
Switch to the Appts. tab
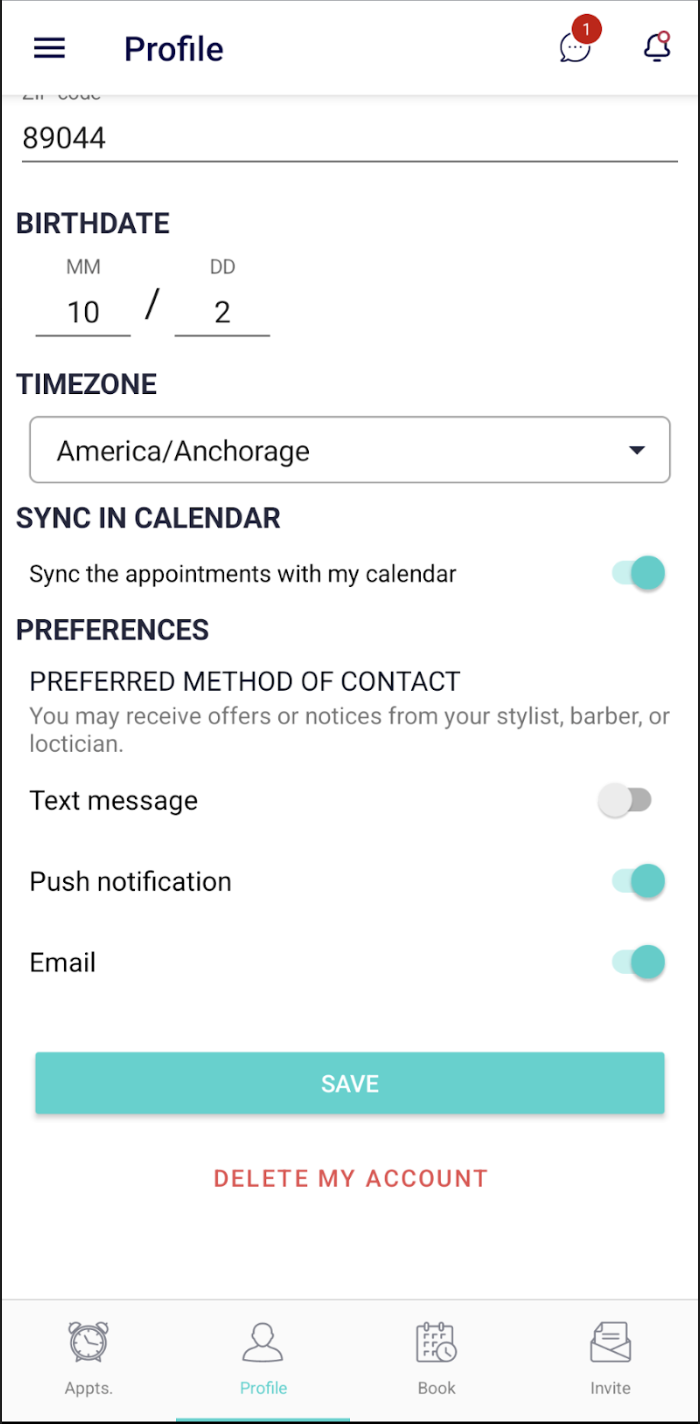click(89, 1358)
